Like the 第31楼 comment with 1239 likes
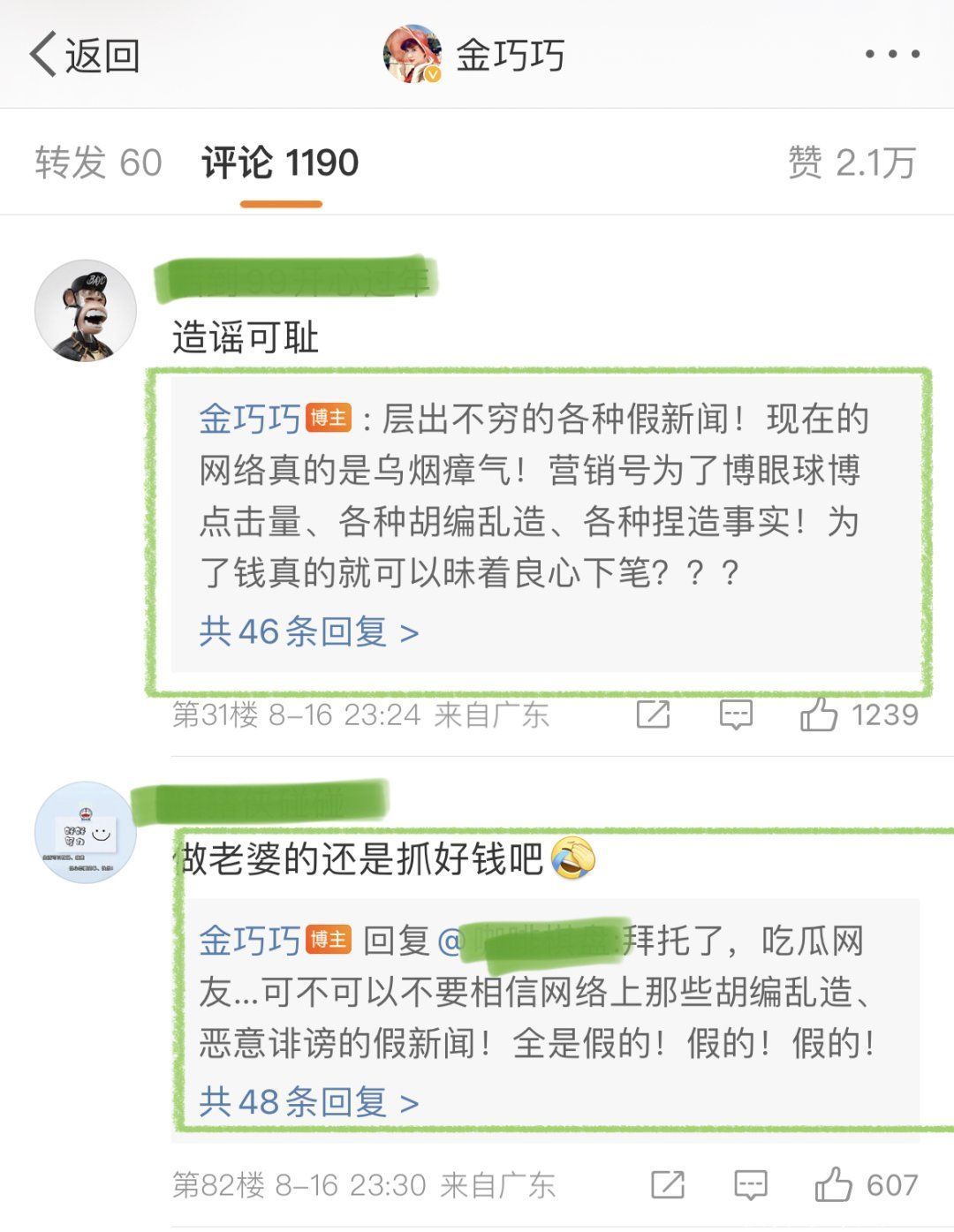 [819, 714]
